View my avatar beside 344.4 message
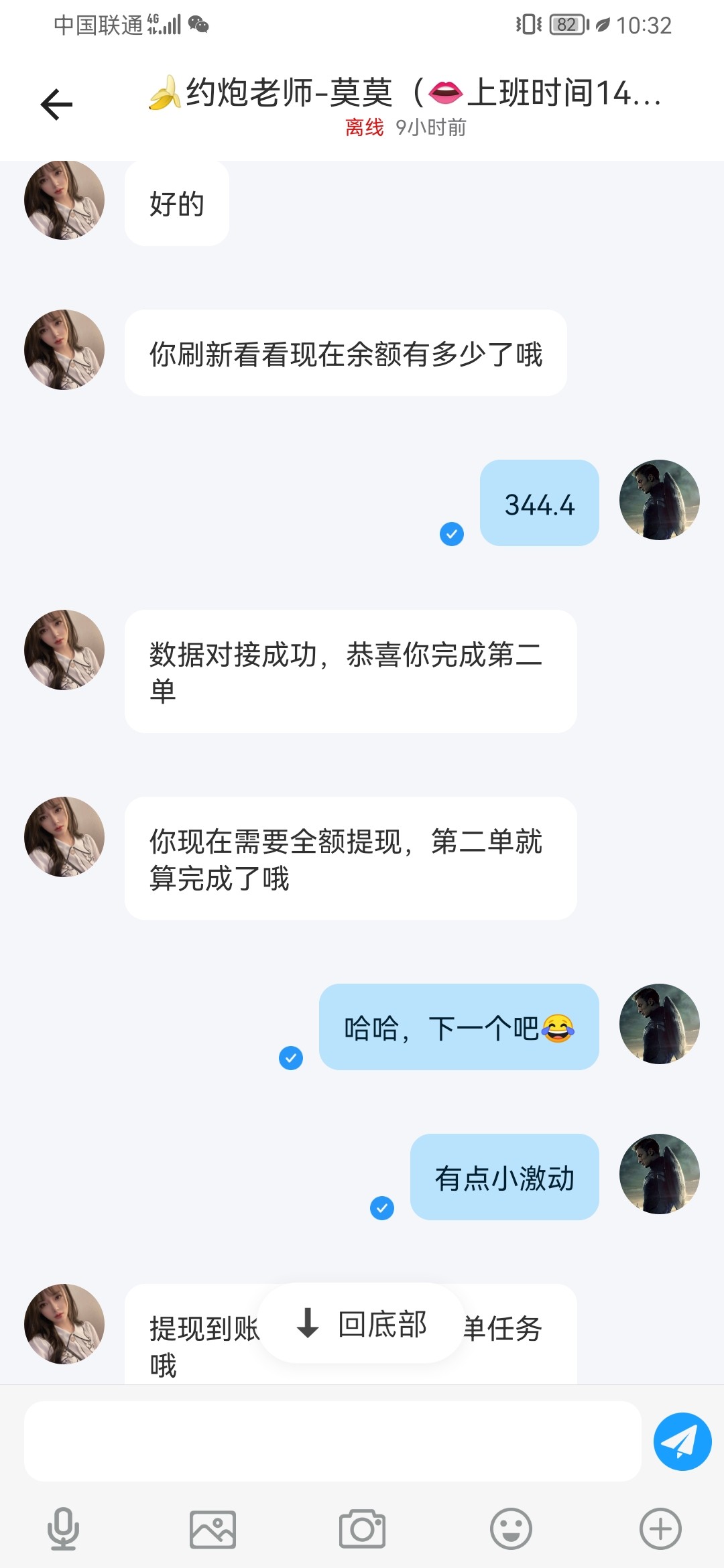The image size is (724, 1568). (x=659, y=500)
